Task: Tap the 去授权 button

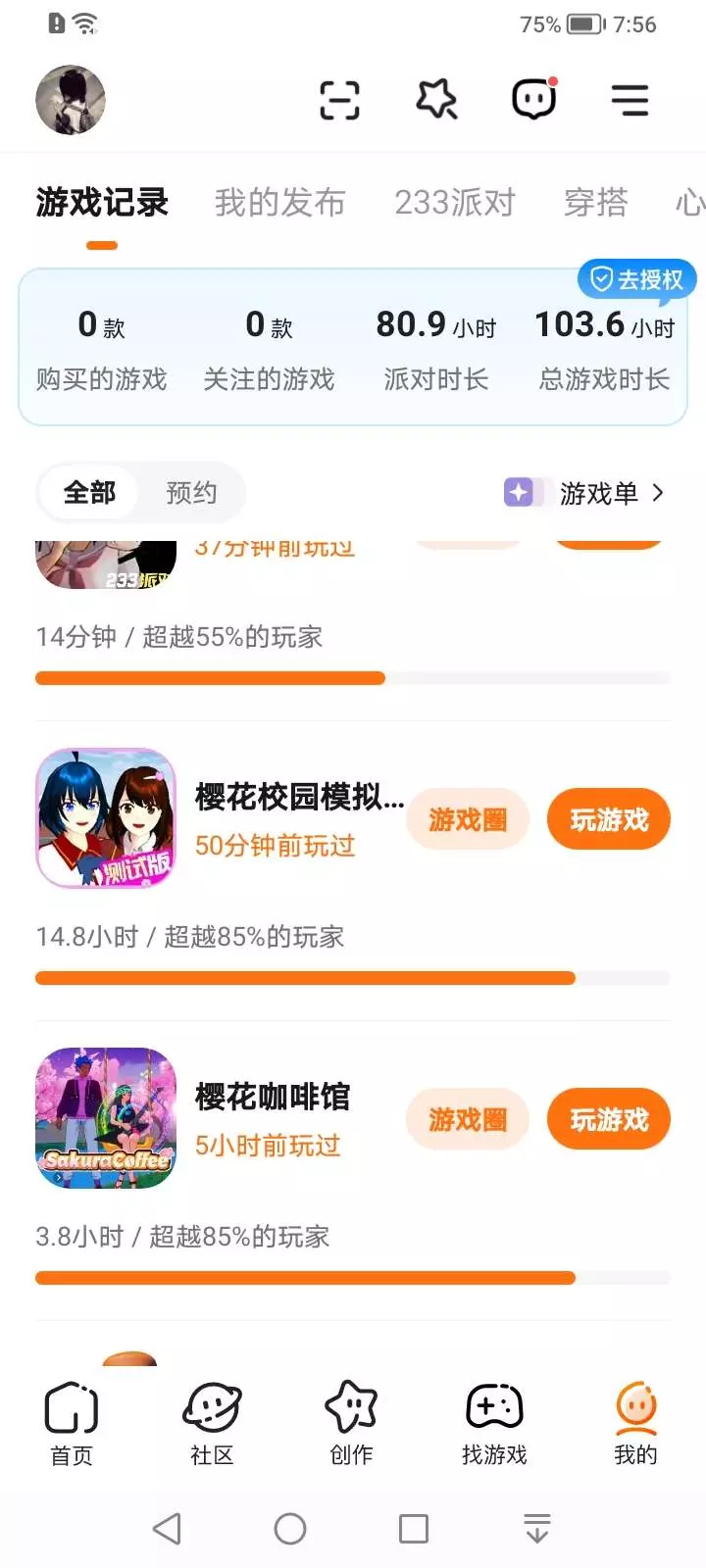Action: 637,279
